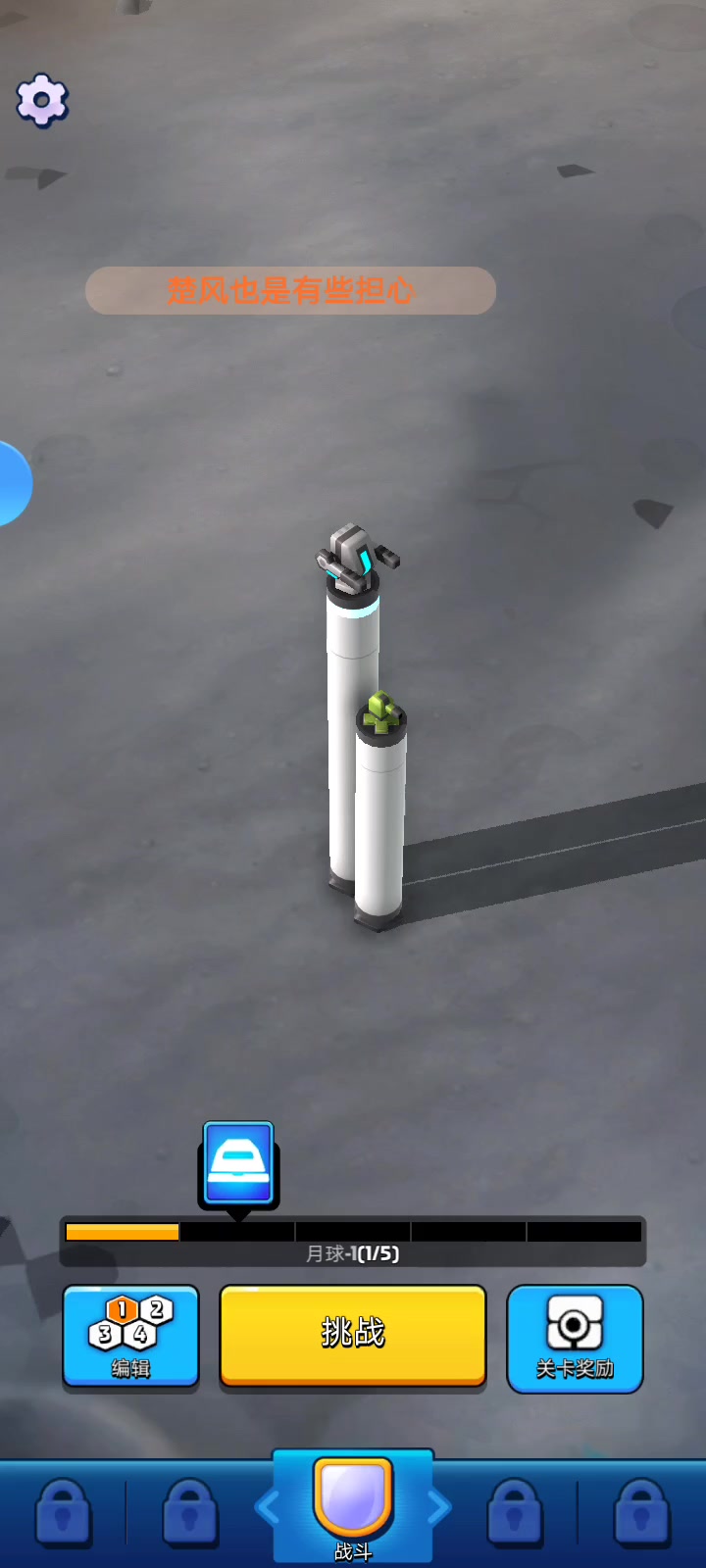Tap the right arrow beside 战斗

point(439,1507)
